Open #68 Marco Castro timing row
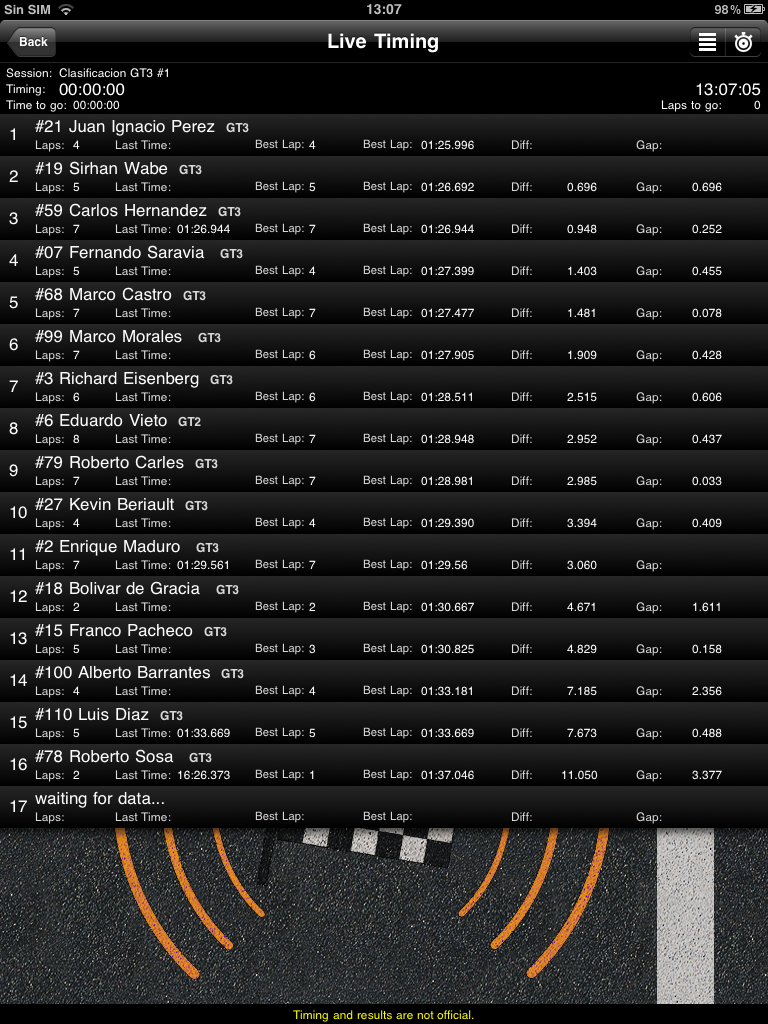This screenshot has width=768, height=1024. point(384,303)
